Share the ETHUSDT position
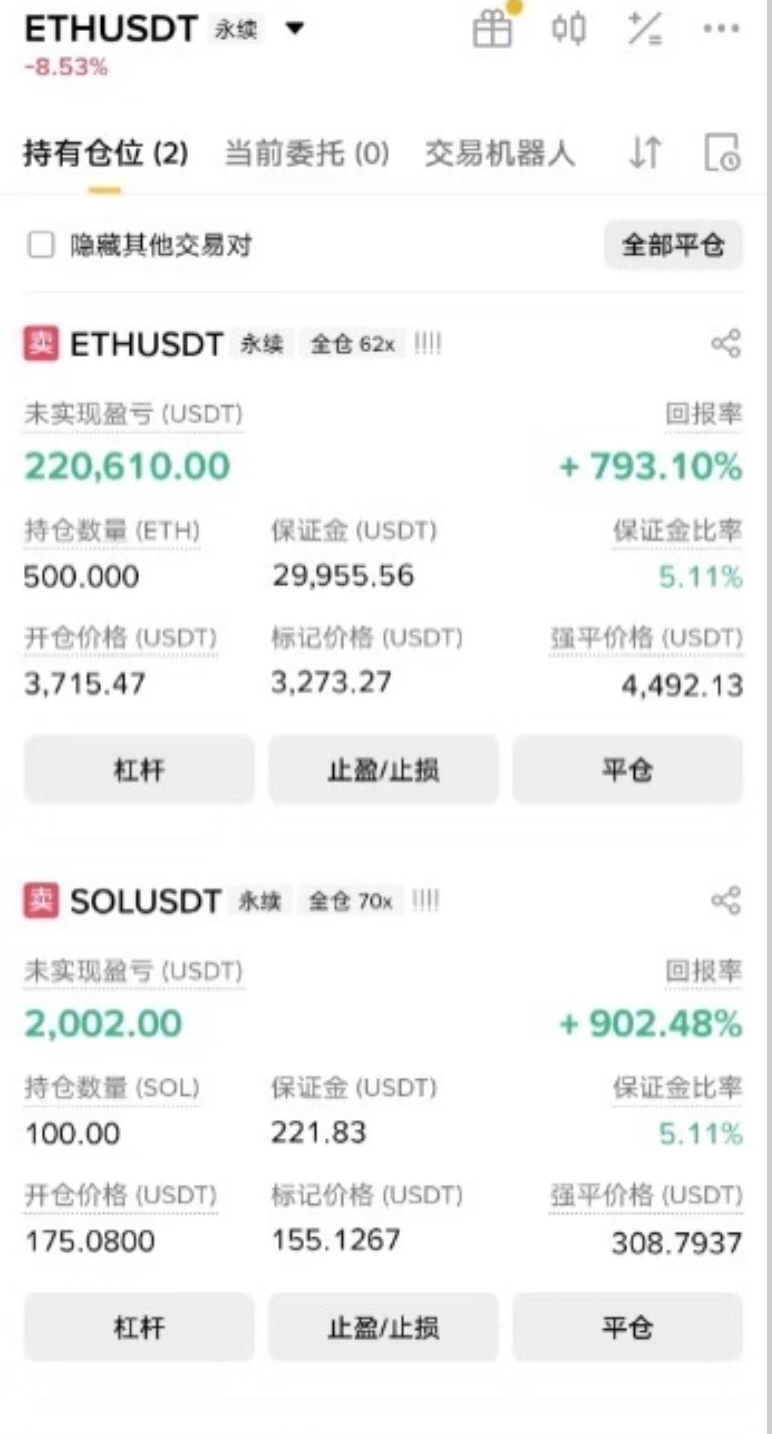 point(726,344)
